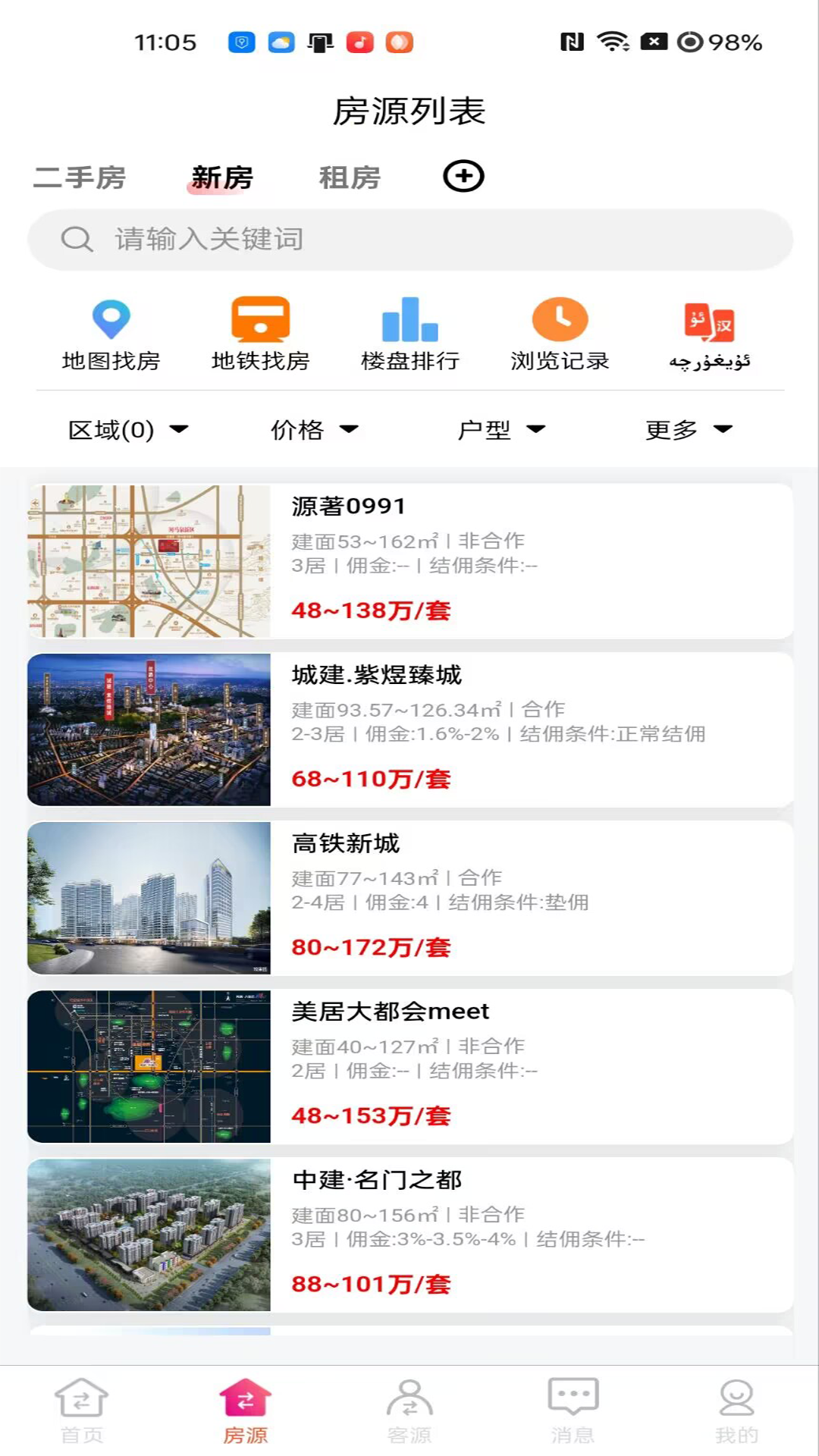Open the 源著0991 listing
This screenshot has width=819, height=1456.
point(410,561)
